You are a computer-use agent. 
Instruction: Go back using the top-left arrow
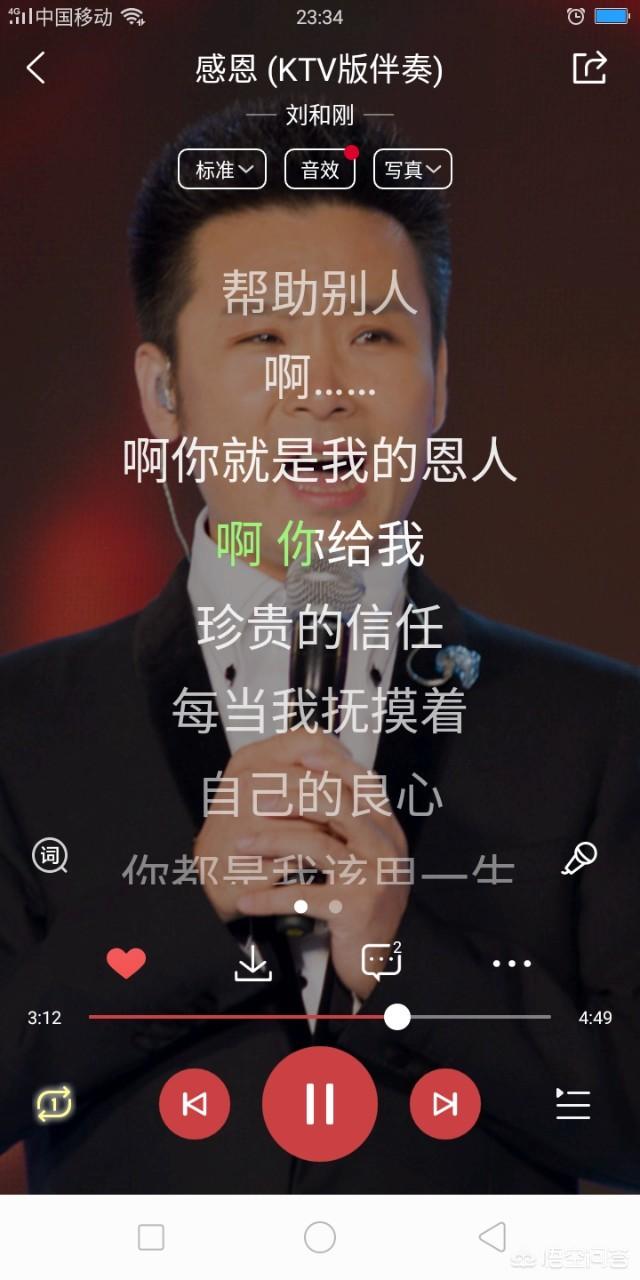[x=36, y=68]
